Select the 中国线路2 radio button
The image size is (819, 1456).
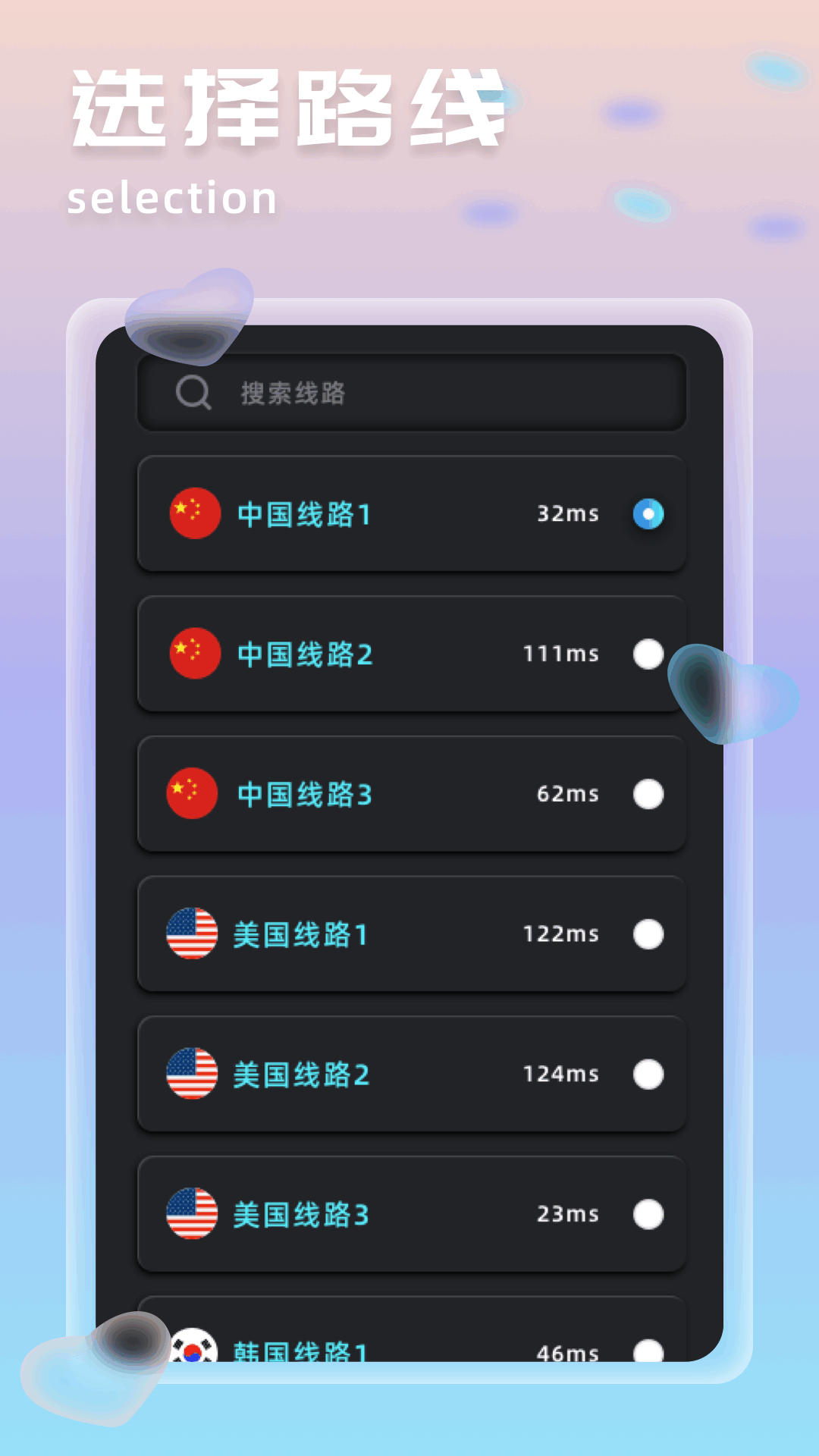[x=647, y=654]
